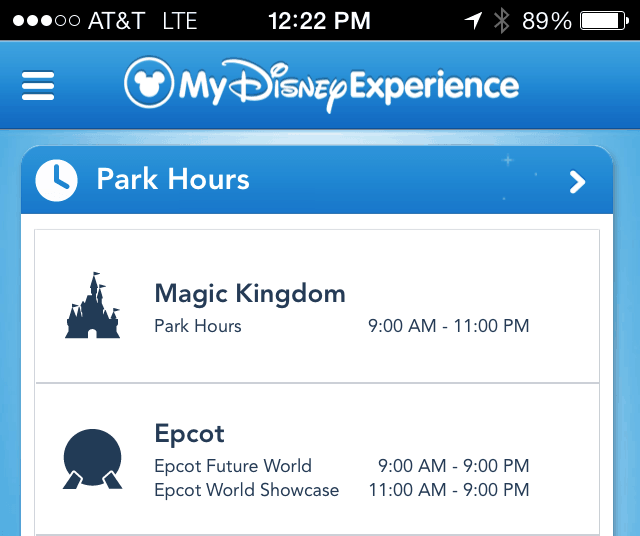Open the Magic Kingdom park hours row
Image resolution: width=640 pixels, height=536 pixels.
317,307
